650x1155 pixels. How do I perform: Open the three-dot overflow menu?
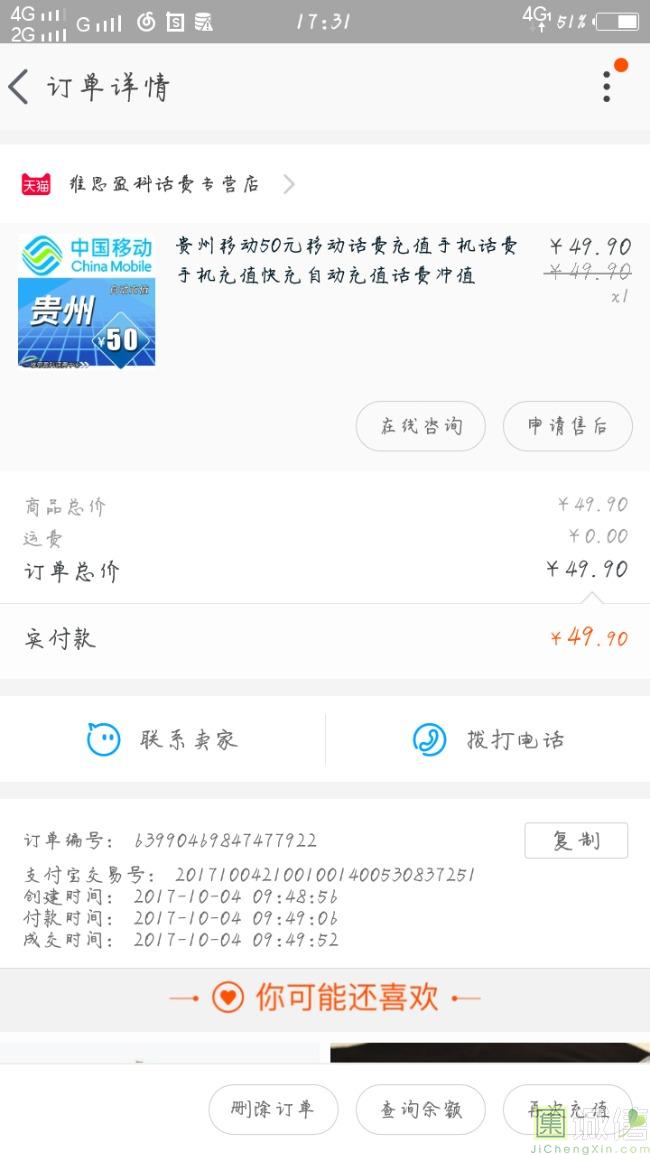tap(607, 86)
